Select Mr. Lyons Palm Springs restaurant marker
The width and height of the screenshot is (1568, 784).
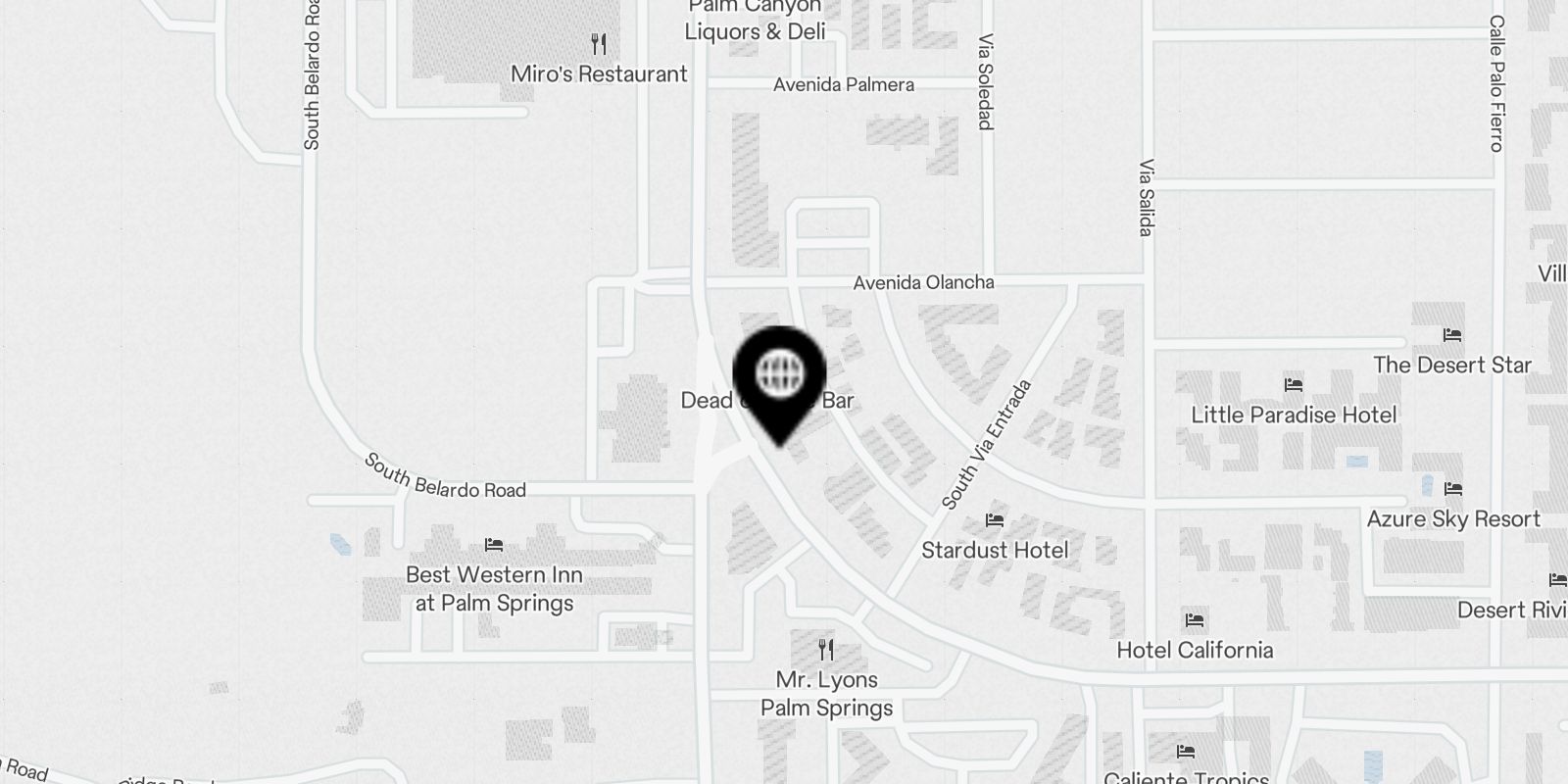(826, 650)
